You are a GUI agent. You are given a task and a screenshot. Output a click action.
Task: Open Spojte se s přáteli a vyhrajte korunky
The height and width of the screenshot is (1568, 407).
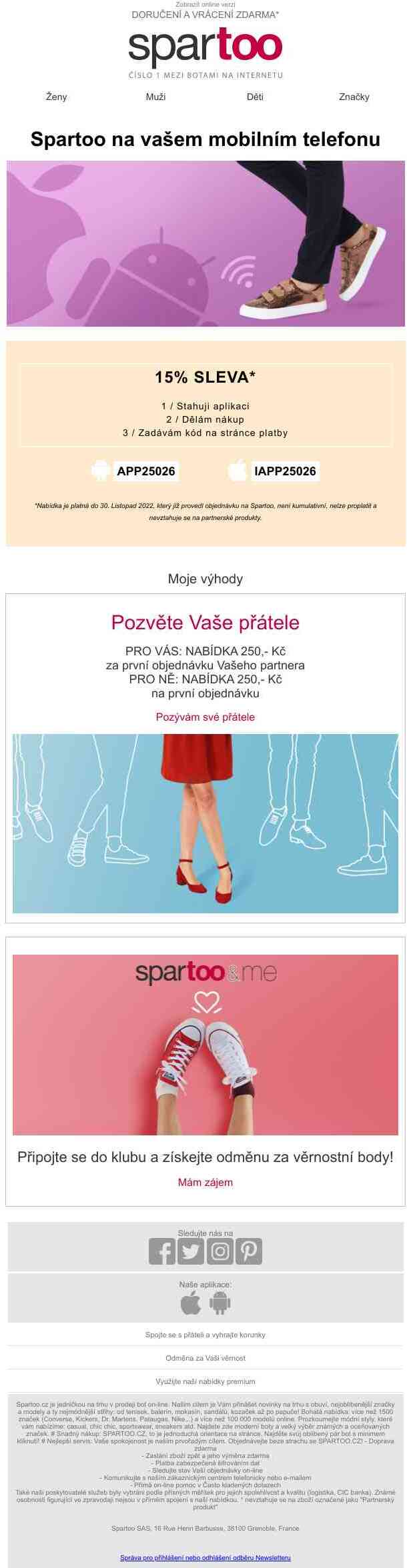[x=206, y=1335]
